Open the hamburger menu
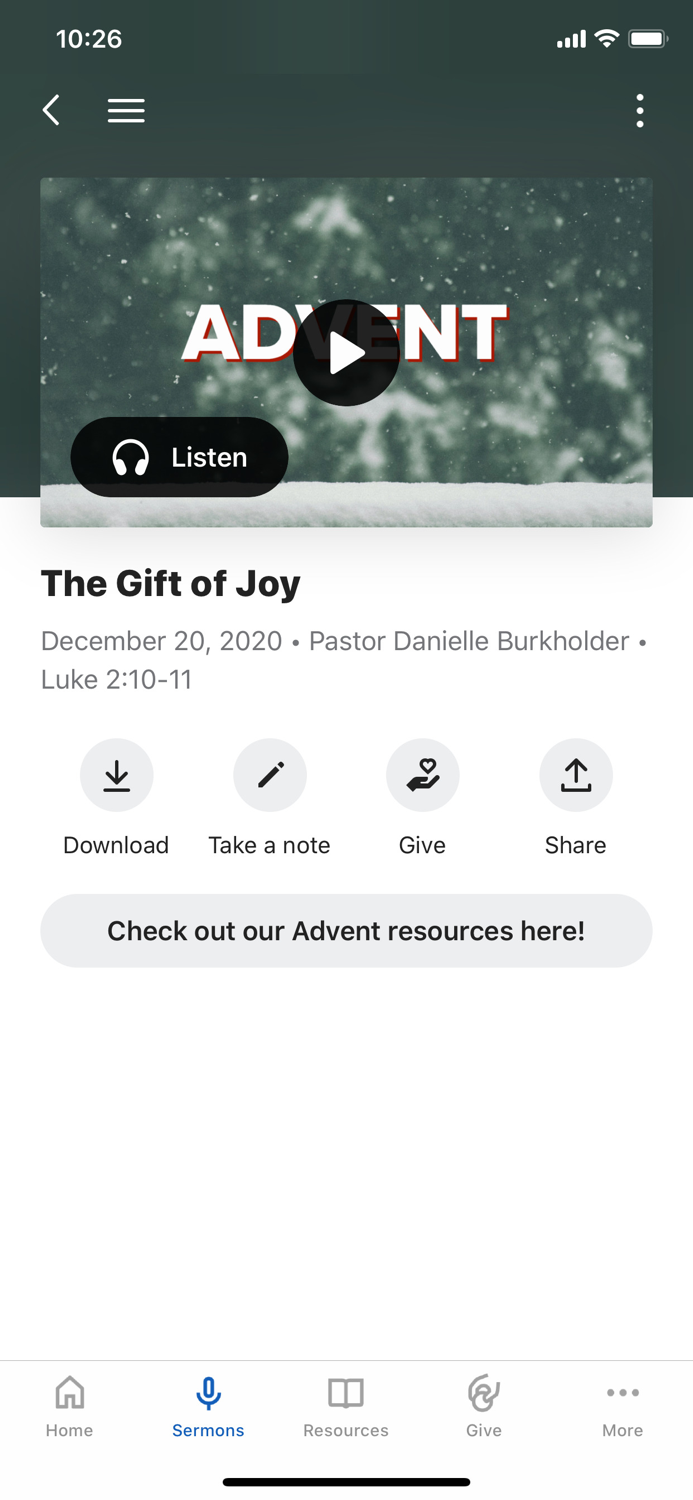693x1500 pixels. click(x=126, y=110)
